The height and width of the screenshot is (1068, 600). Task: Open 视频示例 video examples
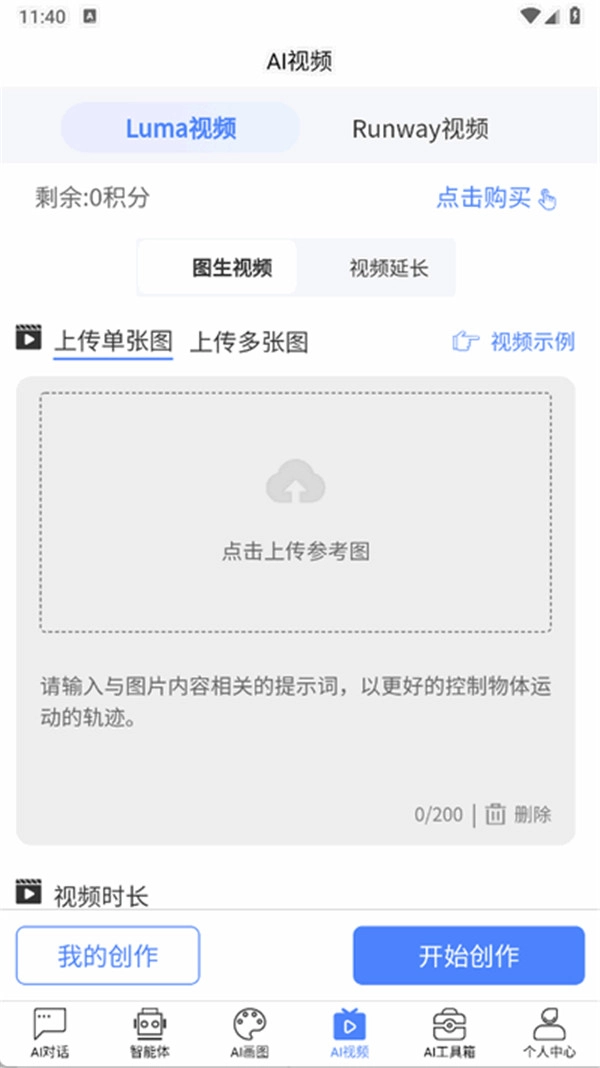(x=514, y=342)
